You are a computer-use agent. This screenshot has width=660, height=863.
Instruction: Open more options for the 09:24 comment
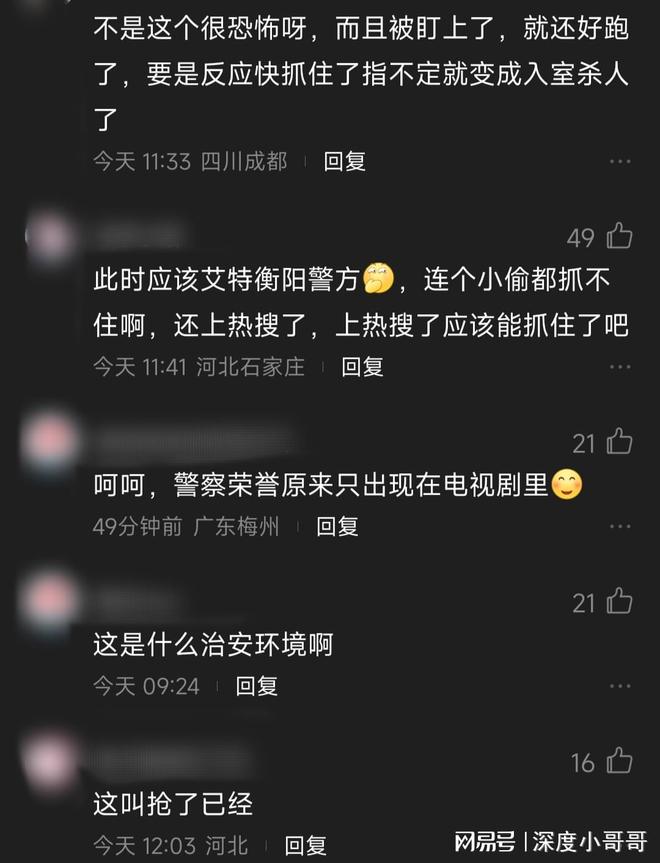point(620,686)
